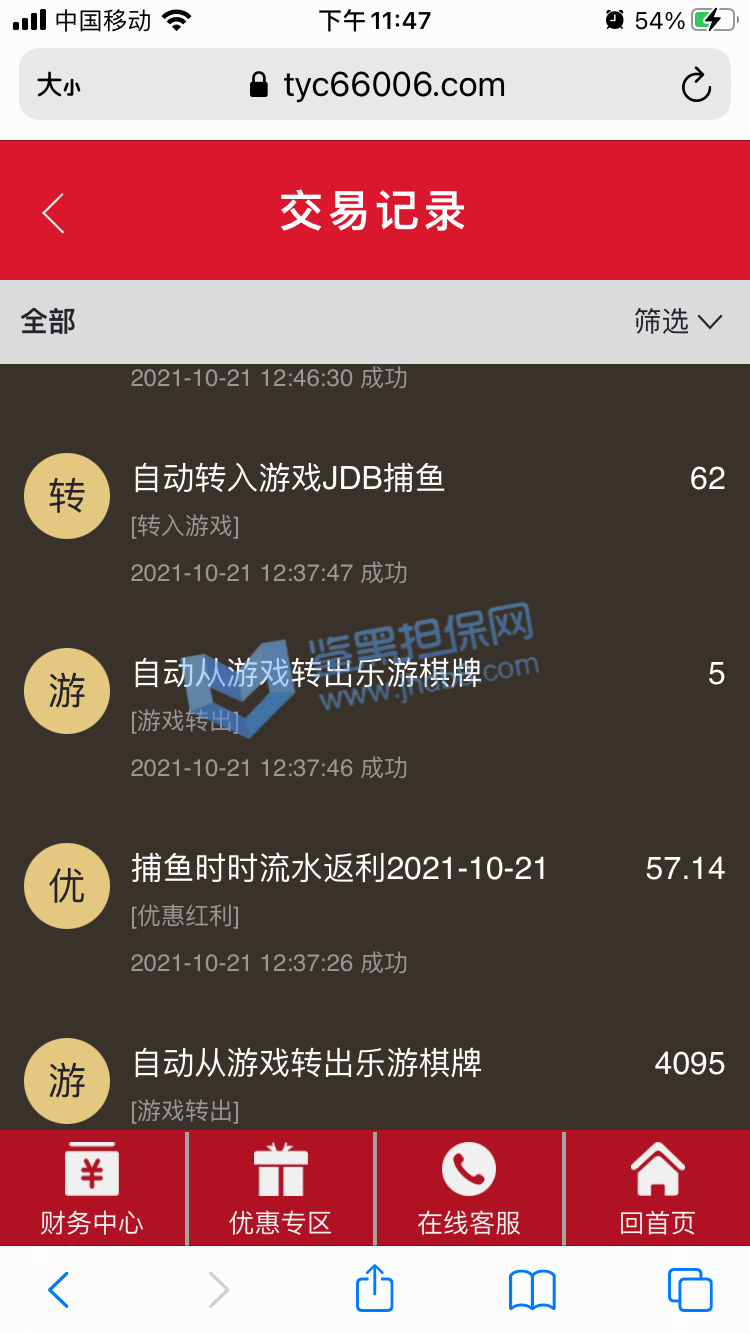Tap the tyc66006.com address bar
The width and height of the screenshot is (750, 1334).
coord(377,85)
